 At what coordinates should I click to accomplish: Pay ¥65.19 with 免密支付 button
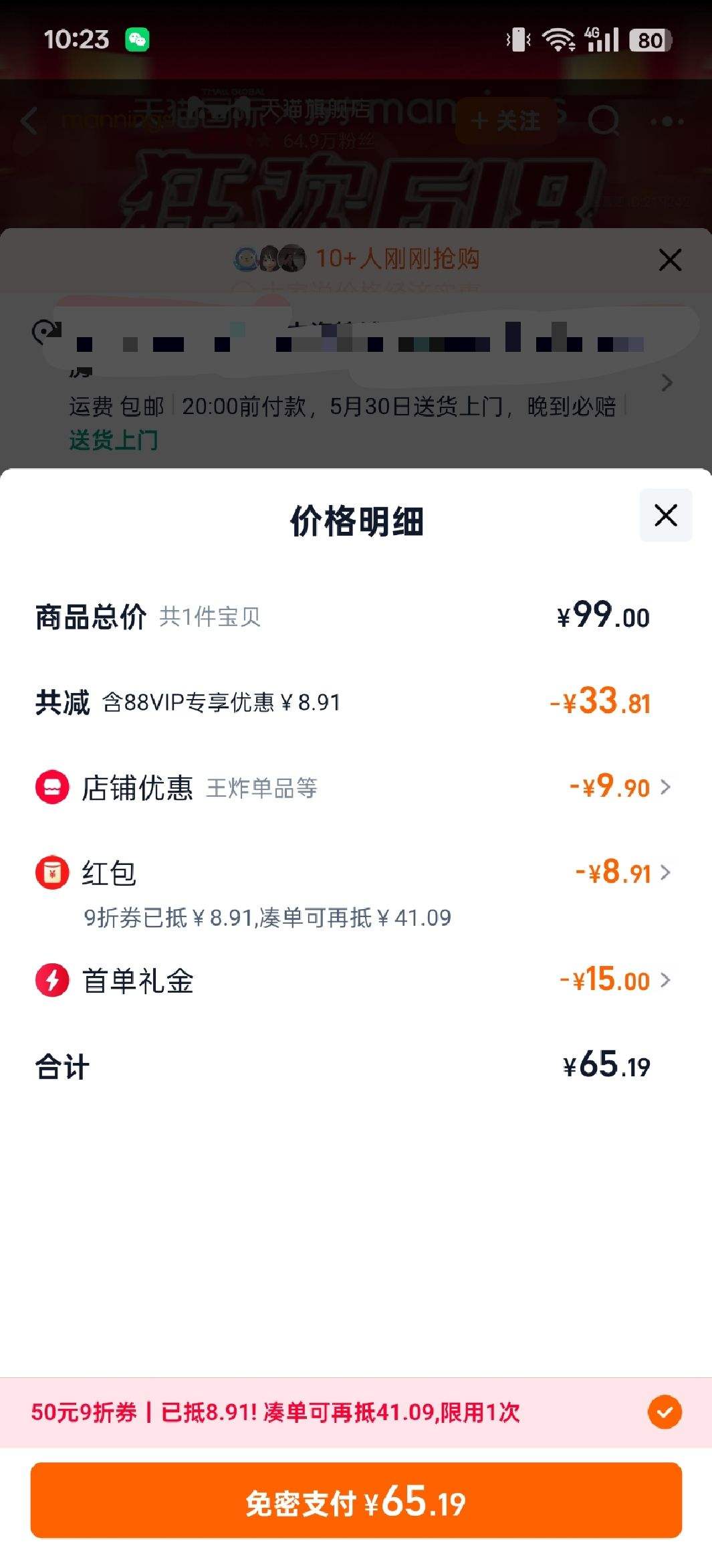[x=356, y=1500]
